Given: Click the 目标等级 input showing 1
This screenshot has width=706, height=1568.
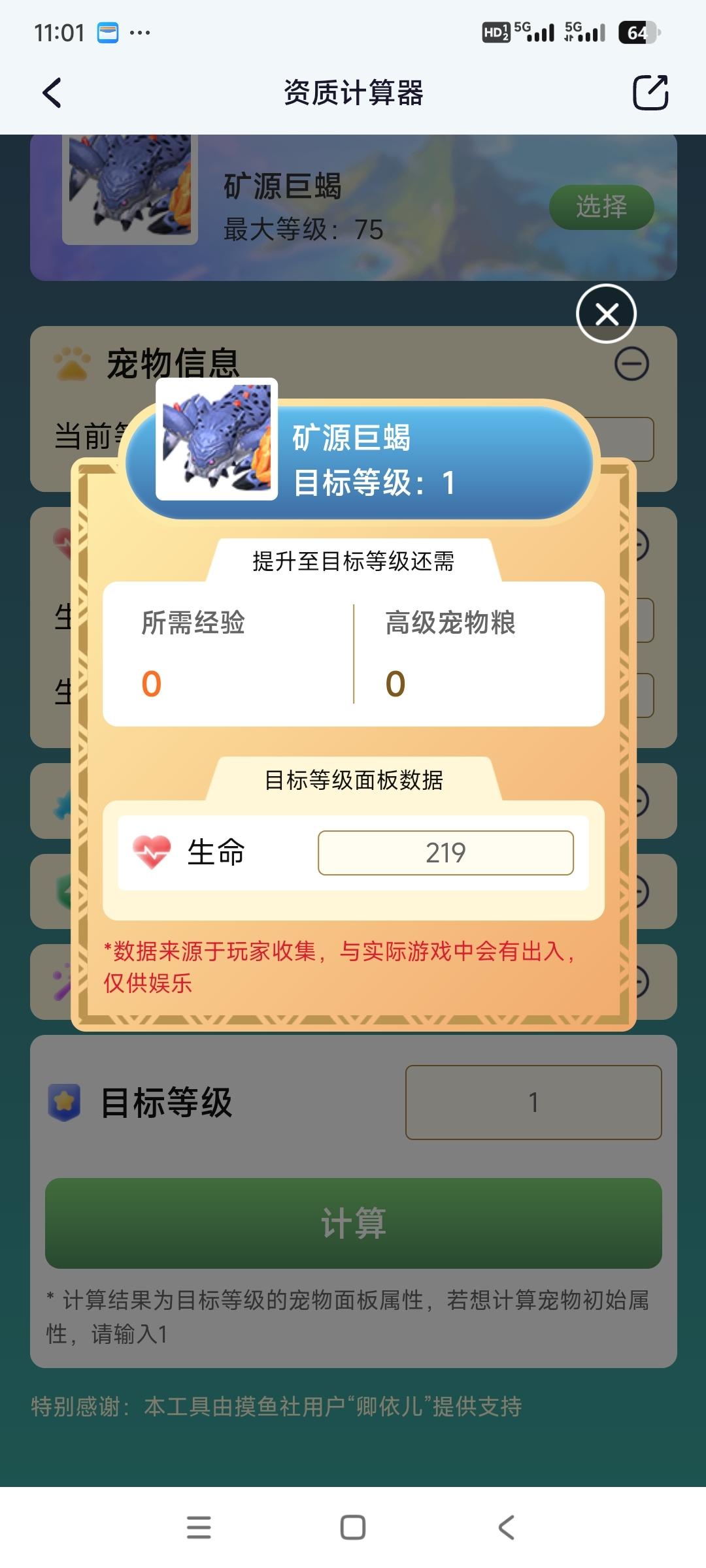Looking at the screenshot, I should pyautogui.click(x=534, y=1102).
